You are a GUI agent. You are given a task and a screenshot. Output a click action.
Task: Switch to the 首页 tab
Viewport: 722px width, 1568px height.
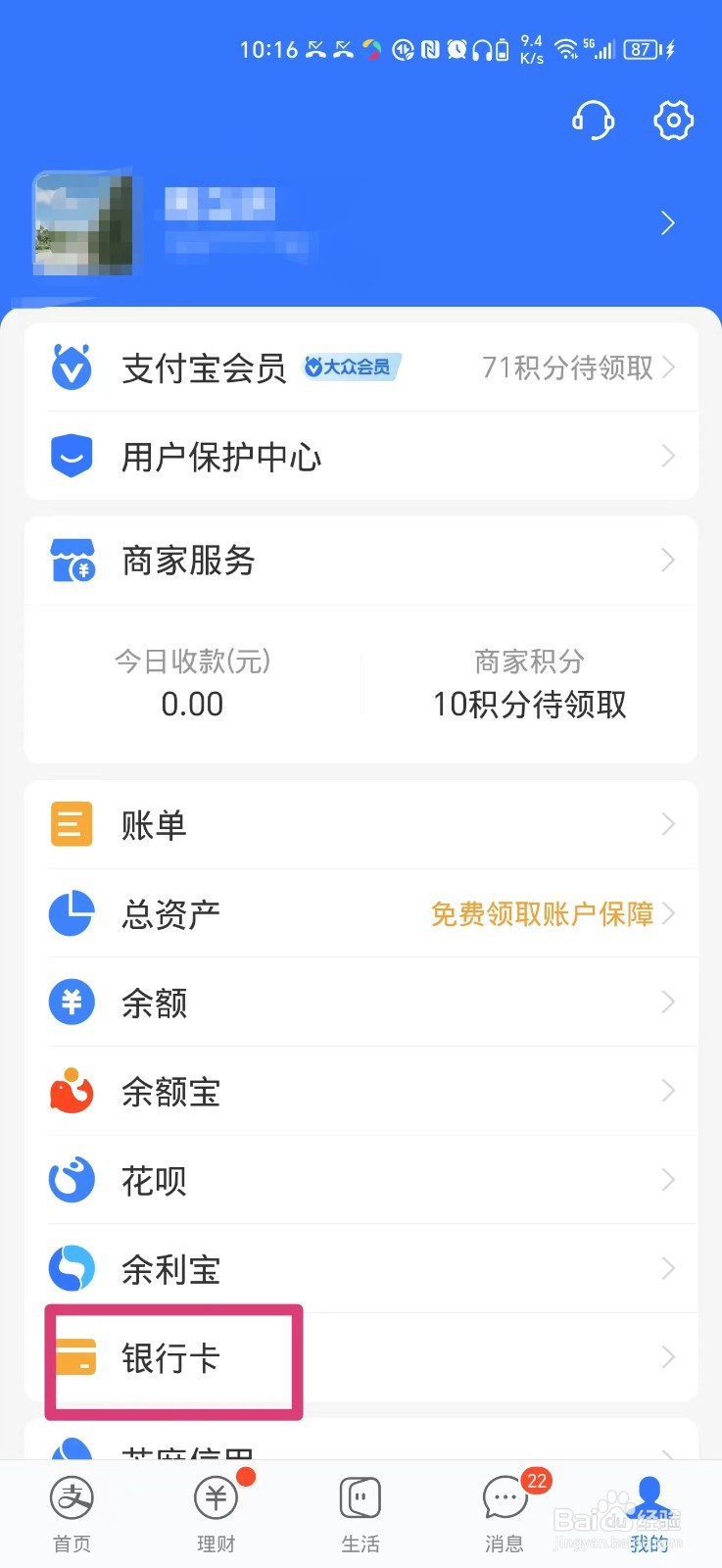pyautogui.click(x=72, y=1514)
